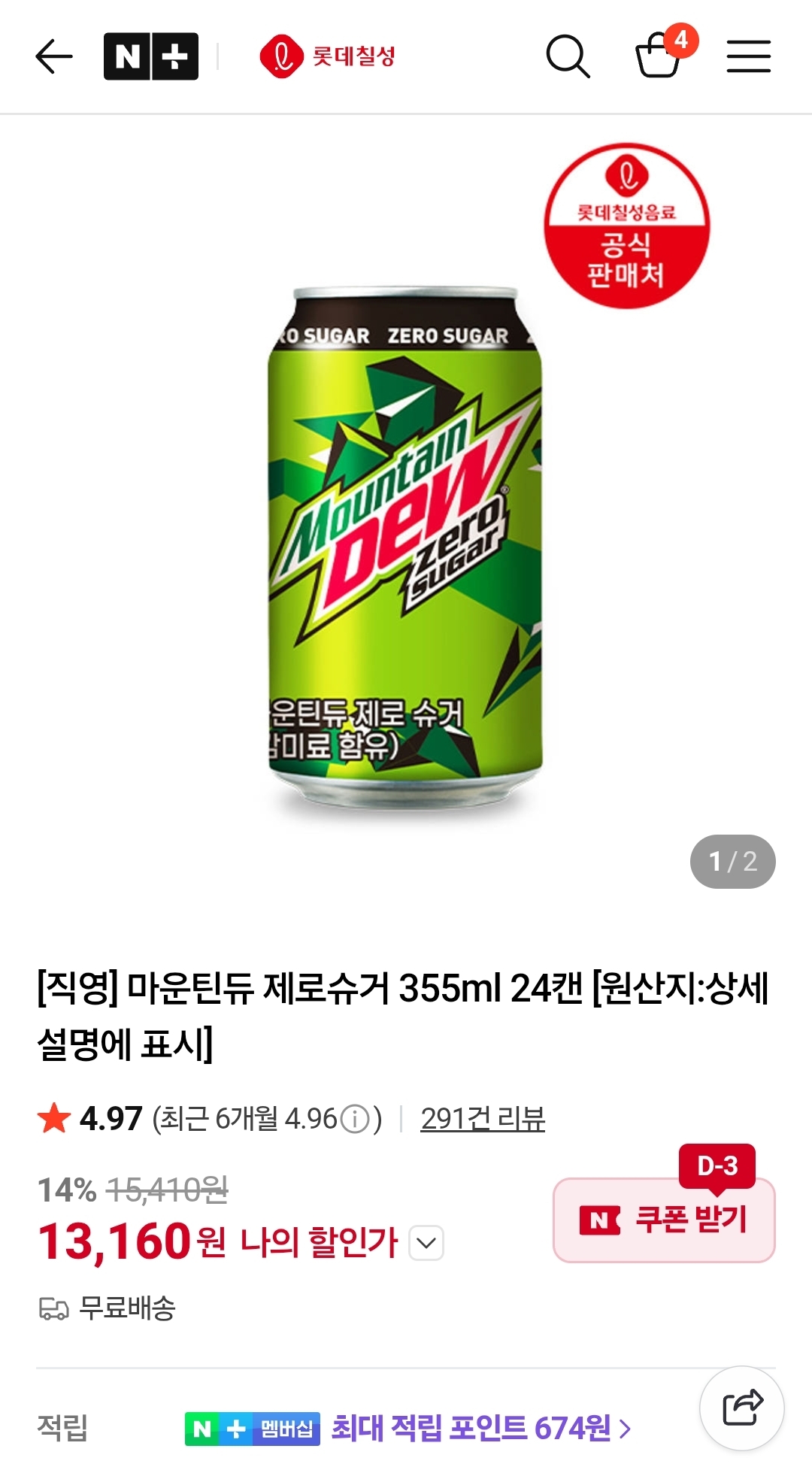812x1470 pixels.
Task: Expand the 나의 할인가 details
Action: [x=426, y=1243]
